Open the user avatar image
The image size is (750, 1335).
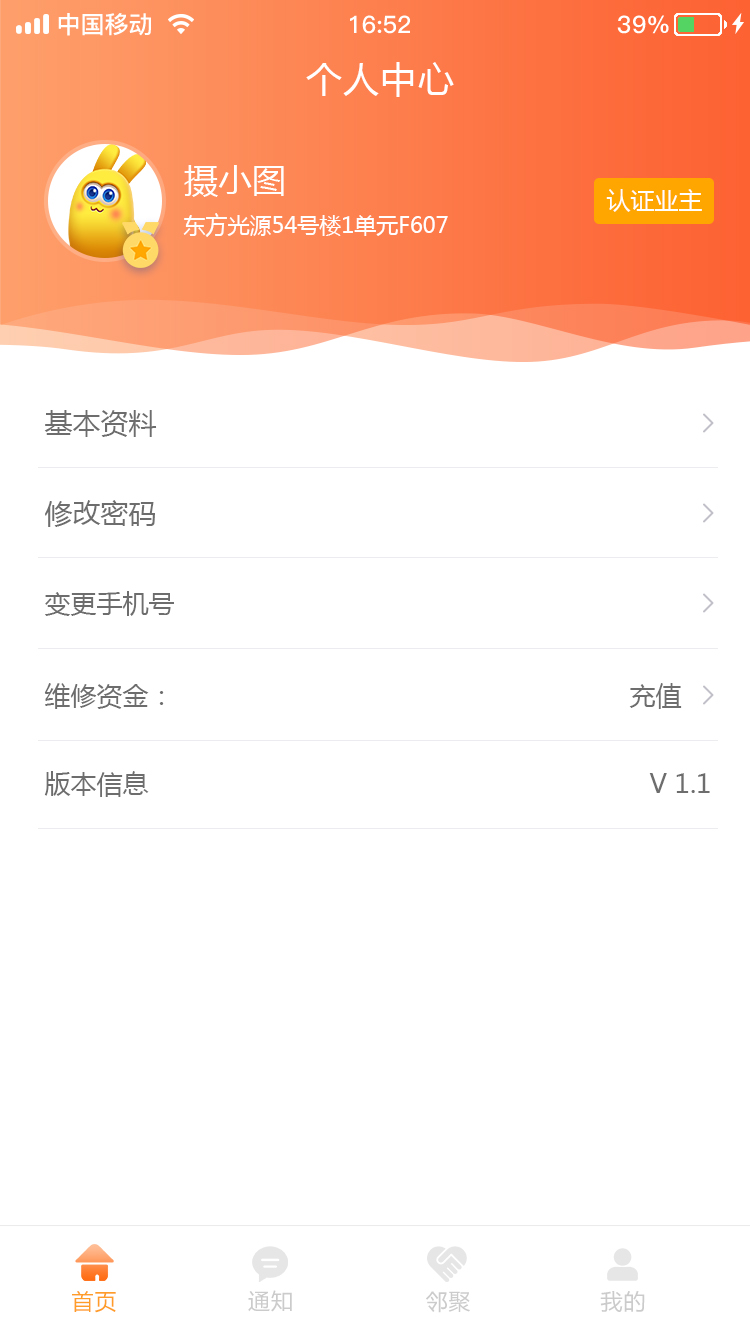pyautogui.click(x=105, y=200)
